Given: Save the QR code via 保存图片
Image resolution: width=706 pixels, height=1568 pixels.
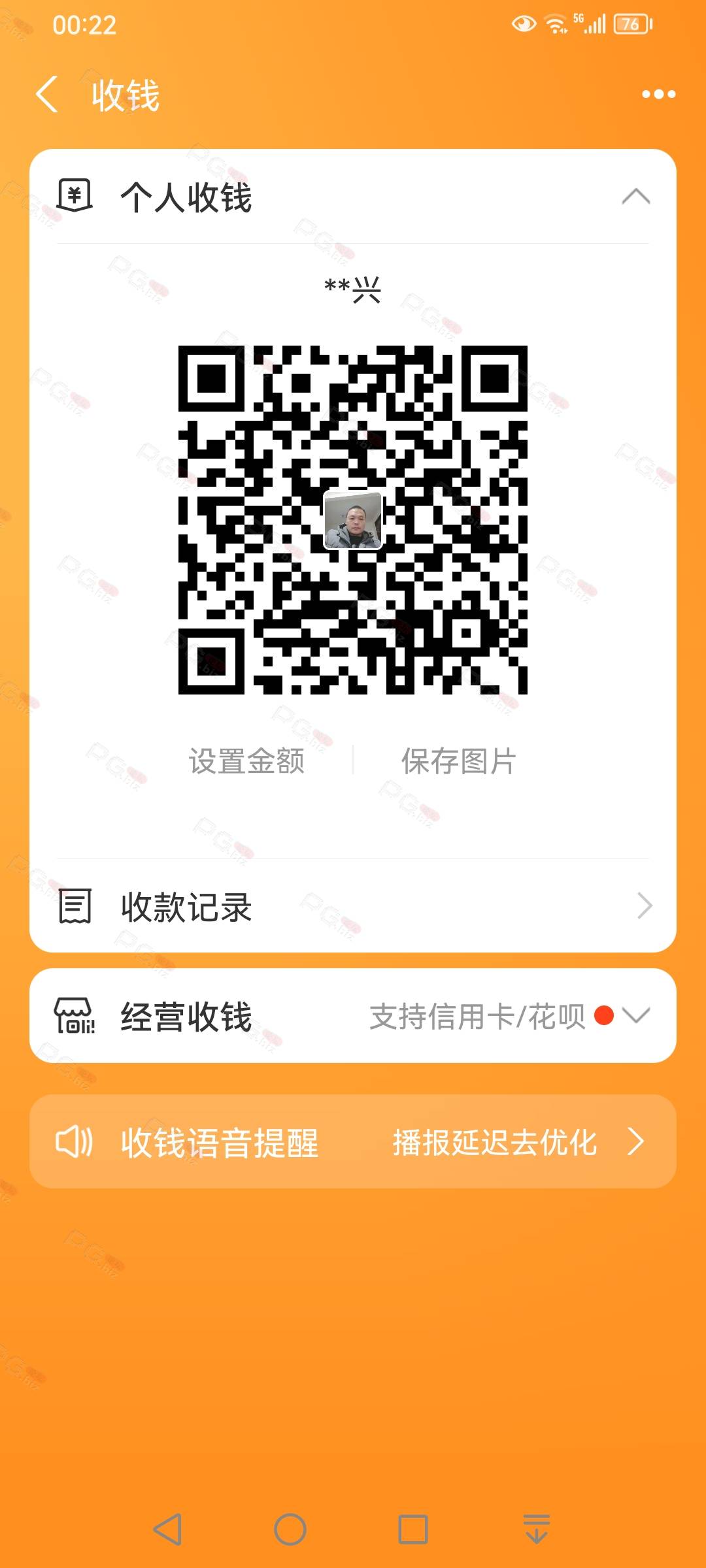Looking at the screenshot, I should pyautogui.click(x=459, y=761).
